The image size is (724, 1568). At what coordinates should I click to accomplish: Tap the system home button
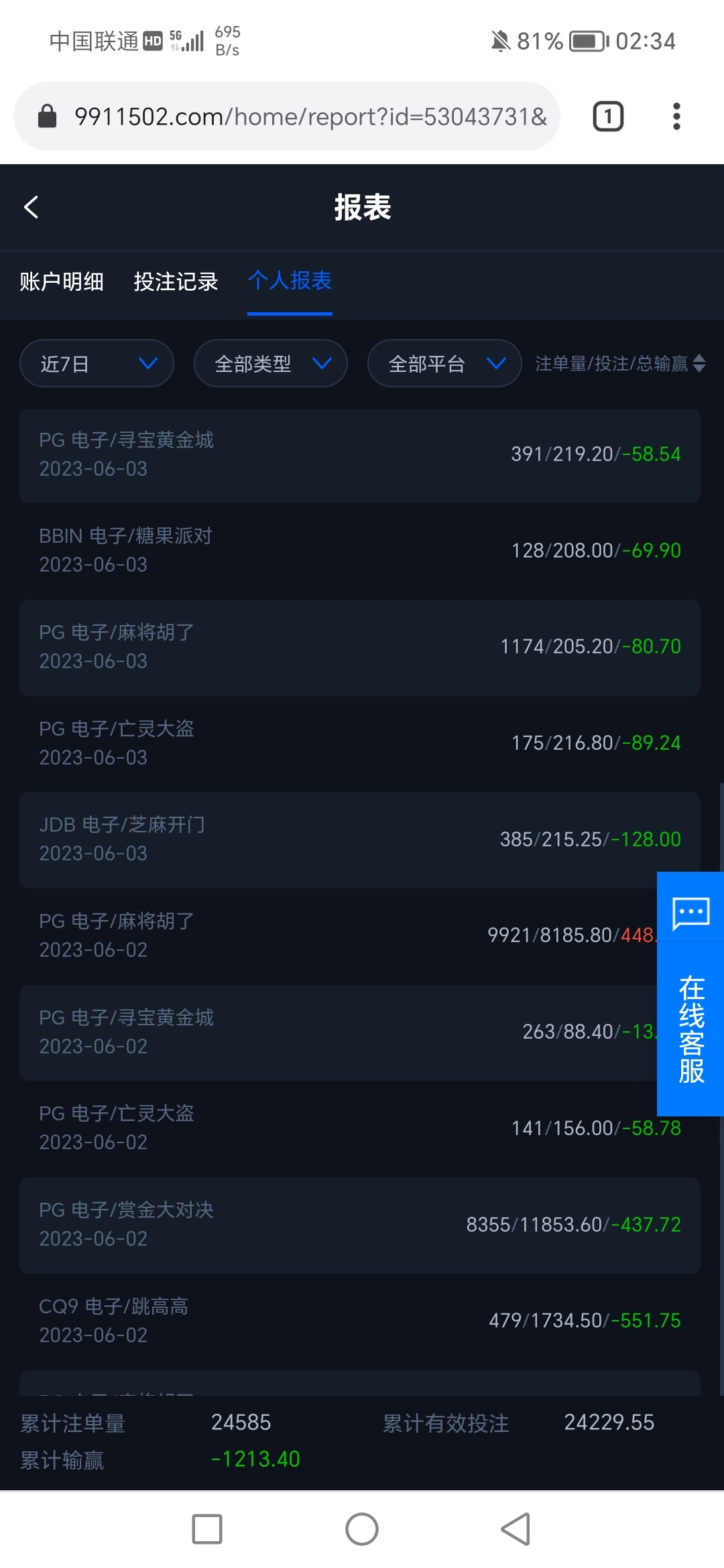(362, 1529)
